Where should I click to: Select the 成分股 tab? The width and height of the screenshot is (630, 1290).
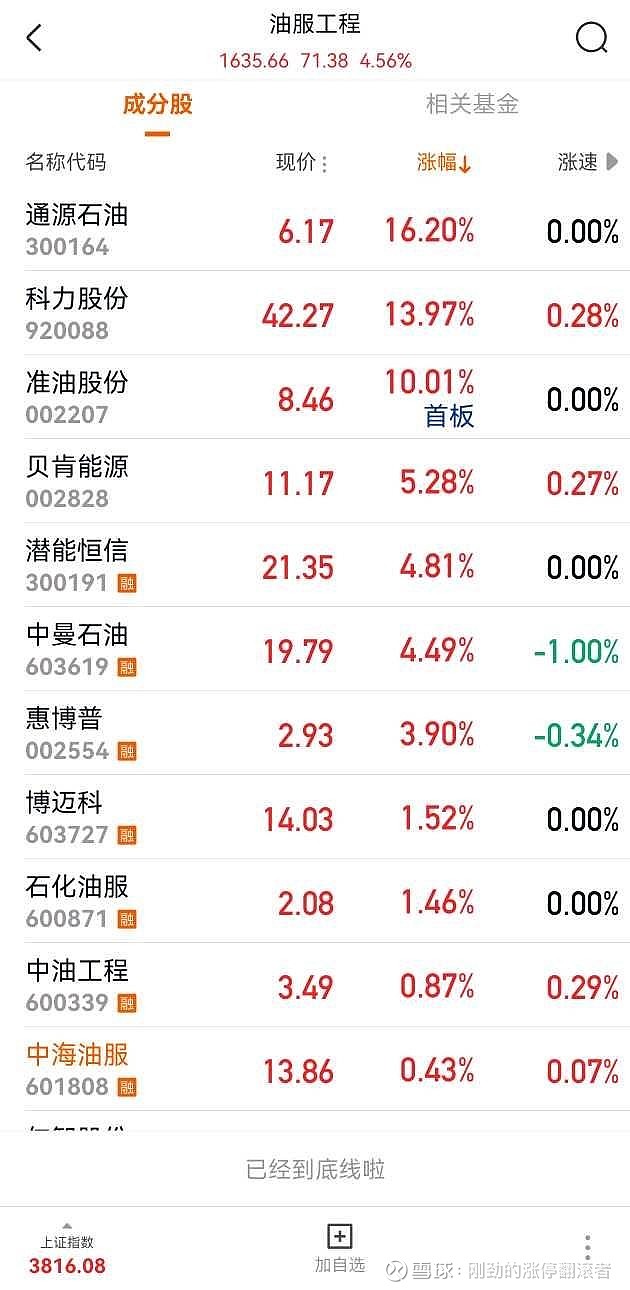tap(157, 104)
